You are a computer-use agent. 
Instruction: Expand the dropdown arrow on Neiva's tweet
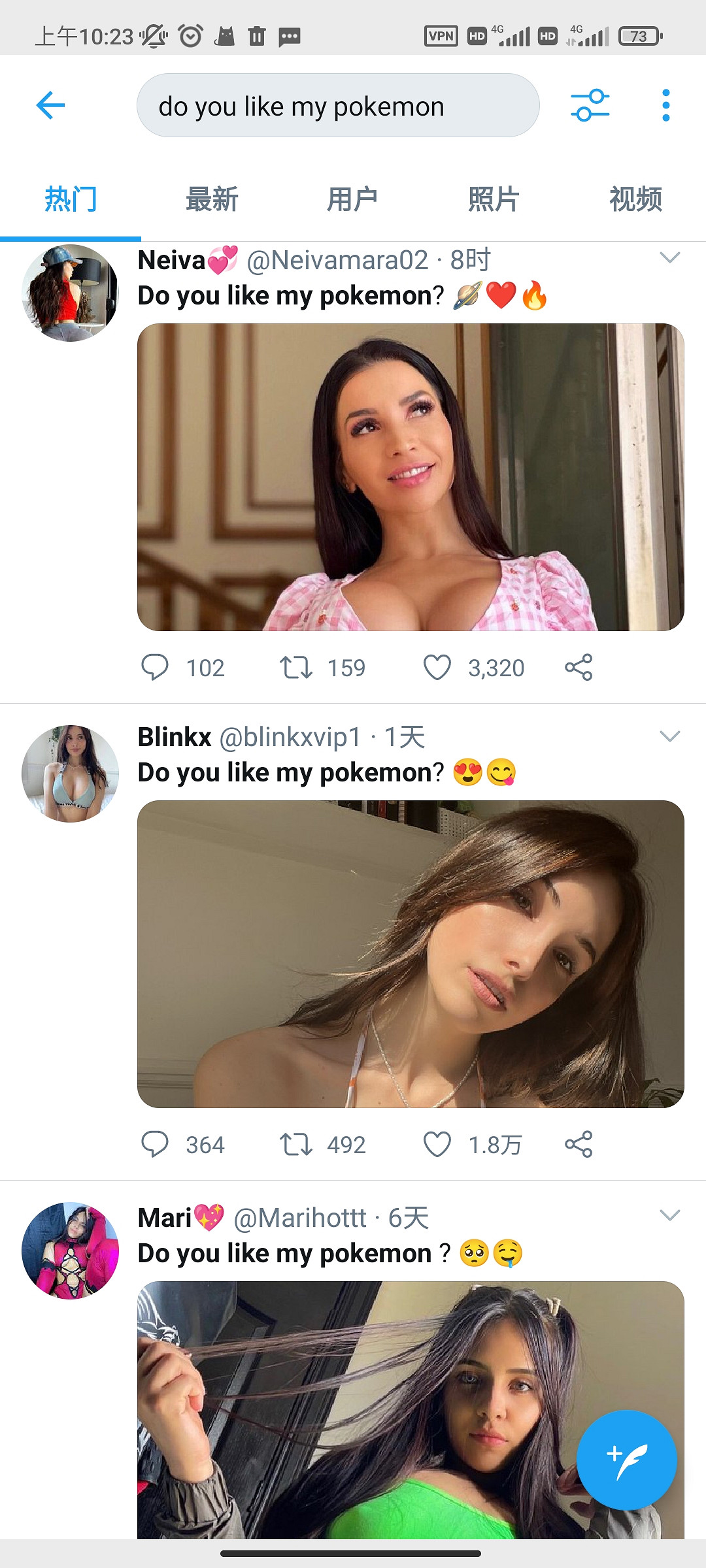(x=670, y=258)
